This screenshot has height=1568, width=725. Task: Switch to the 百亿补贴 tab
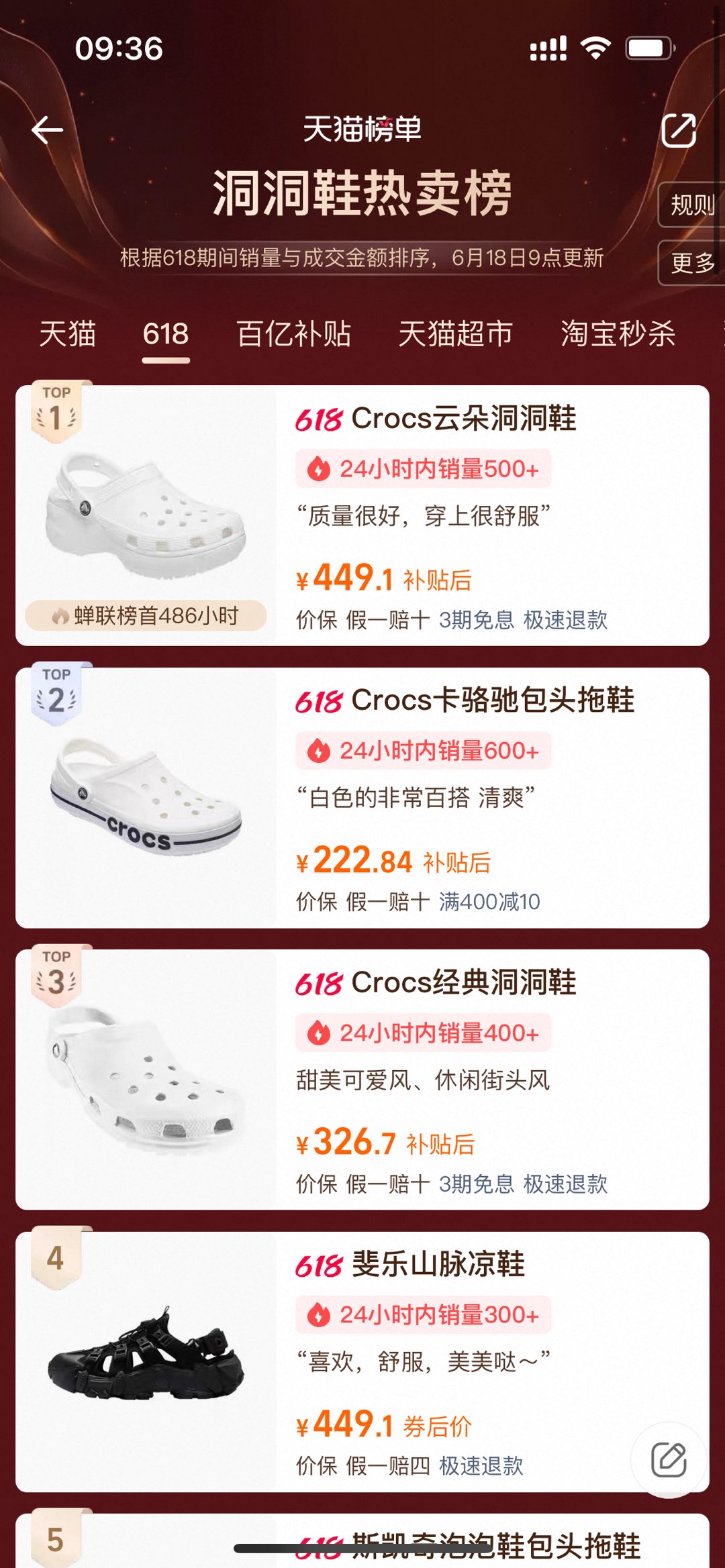[293, 334]
